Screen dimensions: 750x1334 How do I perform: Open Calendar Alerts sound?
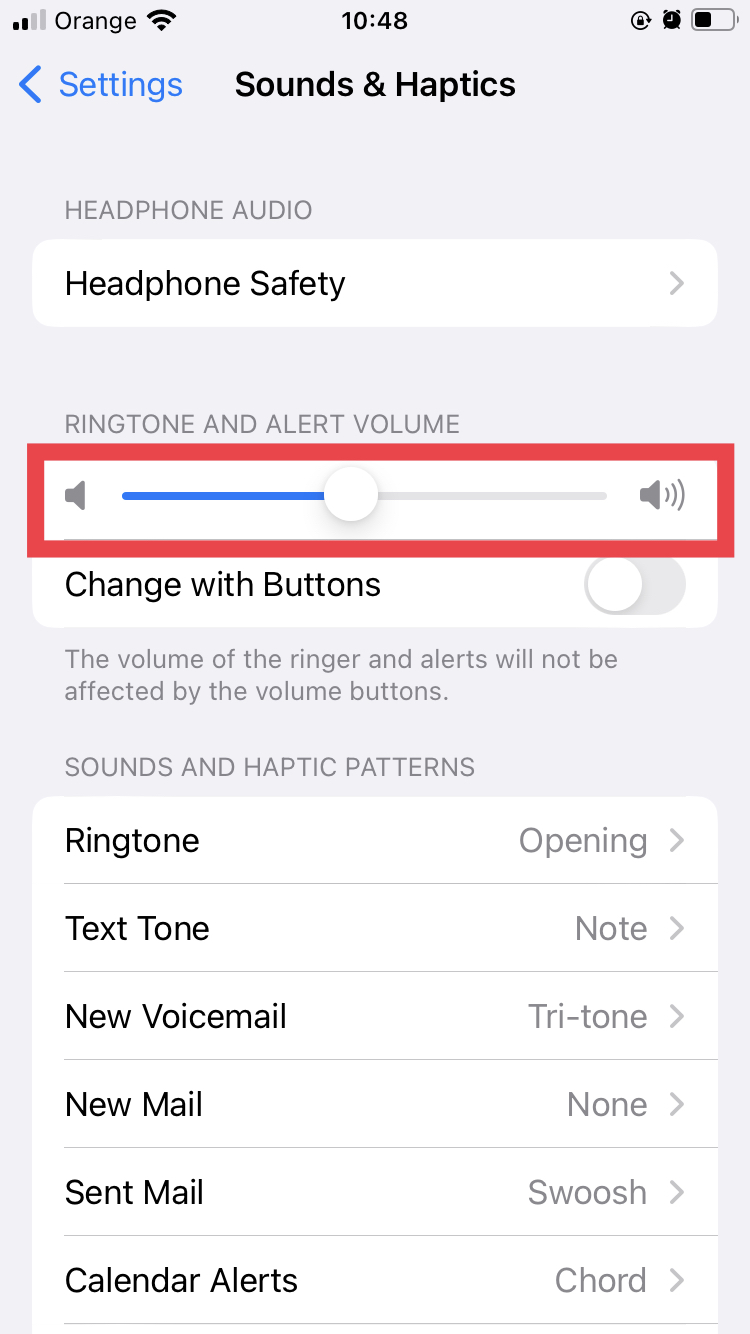pyautogui.click(x=375, y=1280)
